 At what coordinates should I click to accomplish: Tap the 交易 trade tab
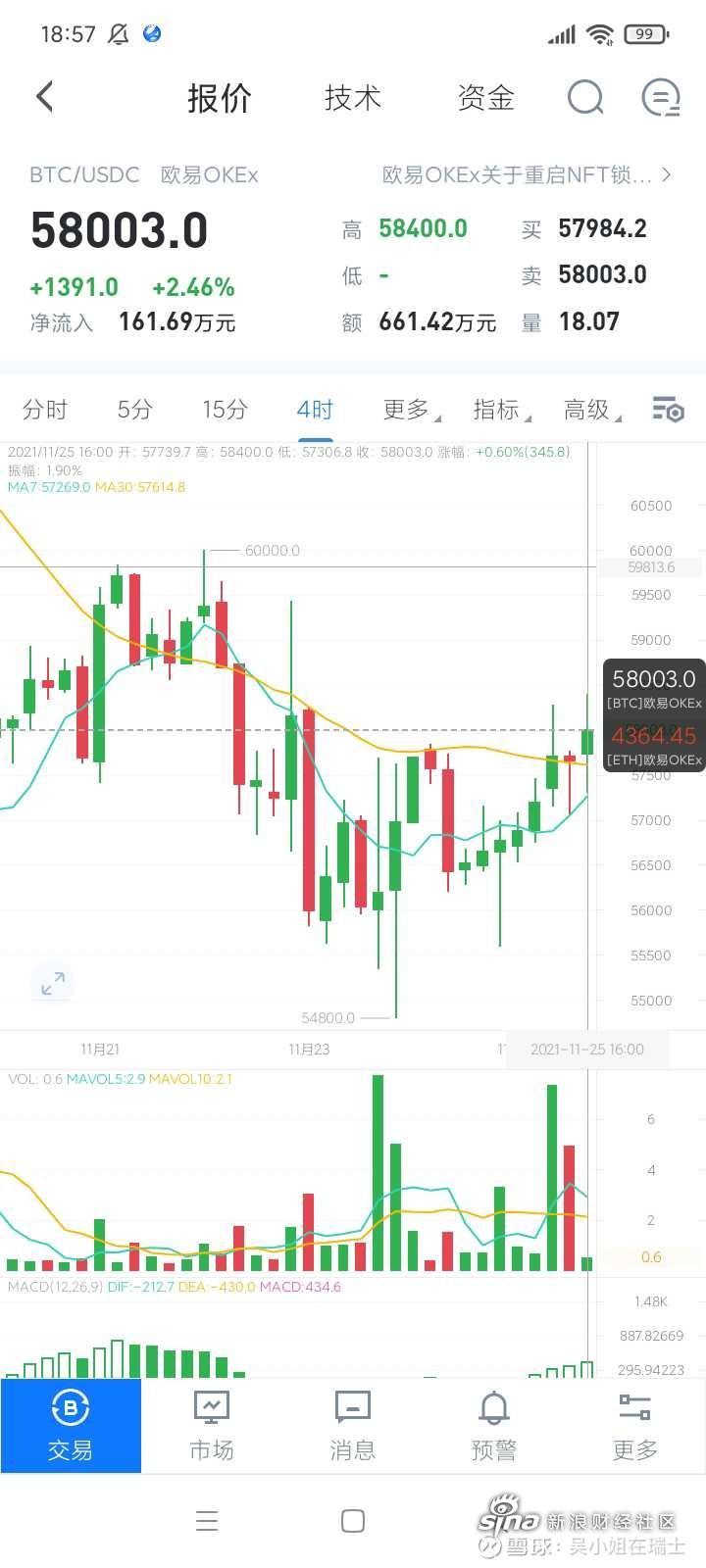pos(71,1426)
